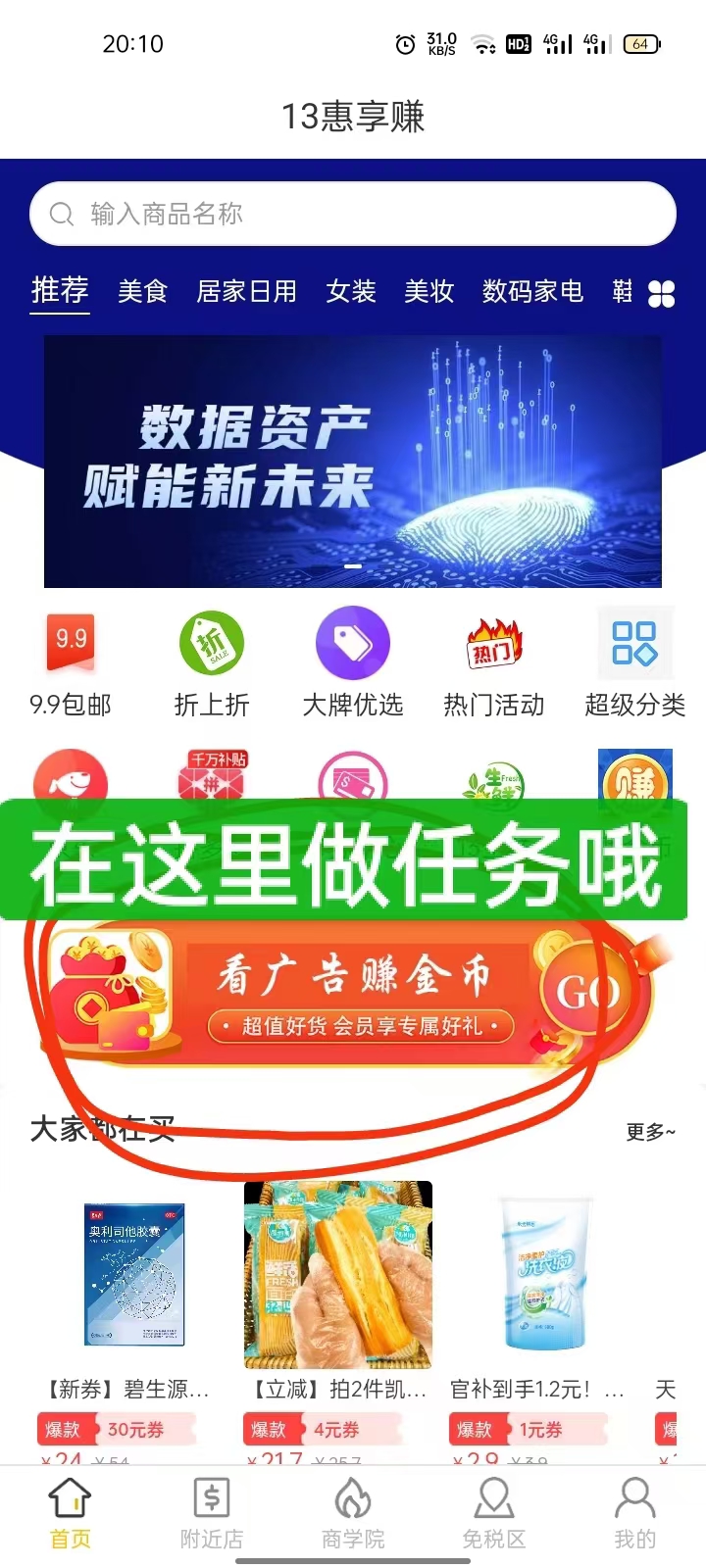Go to the 附近店 tab
This screenshot has height=1568, width=706.
click(x=212, y=1513)
